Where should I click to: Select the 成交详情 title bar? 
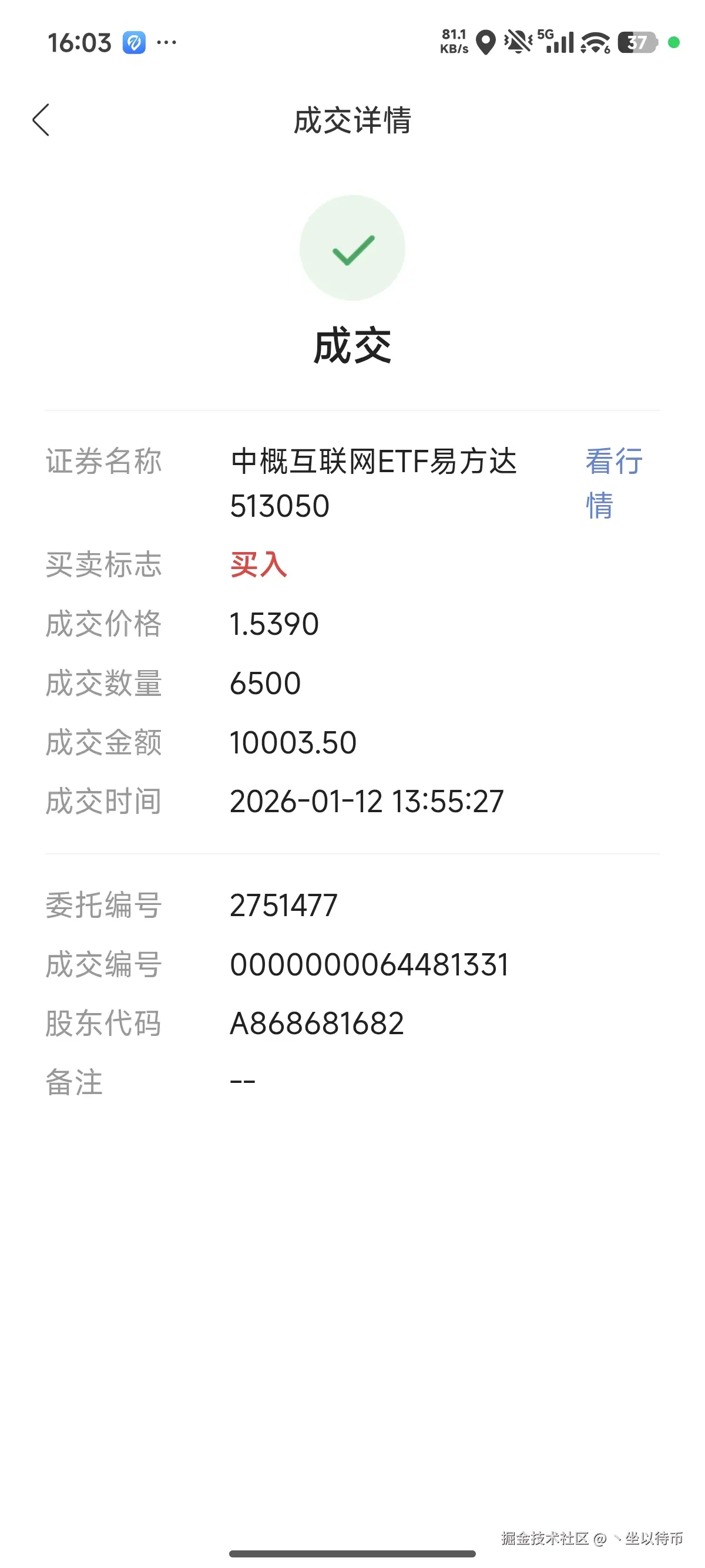pos(352,121)
